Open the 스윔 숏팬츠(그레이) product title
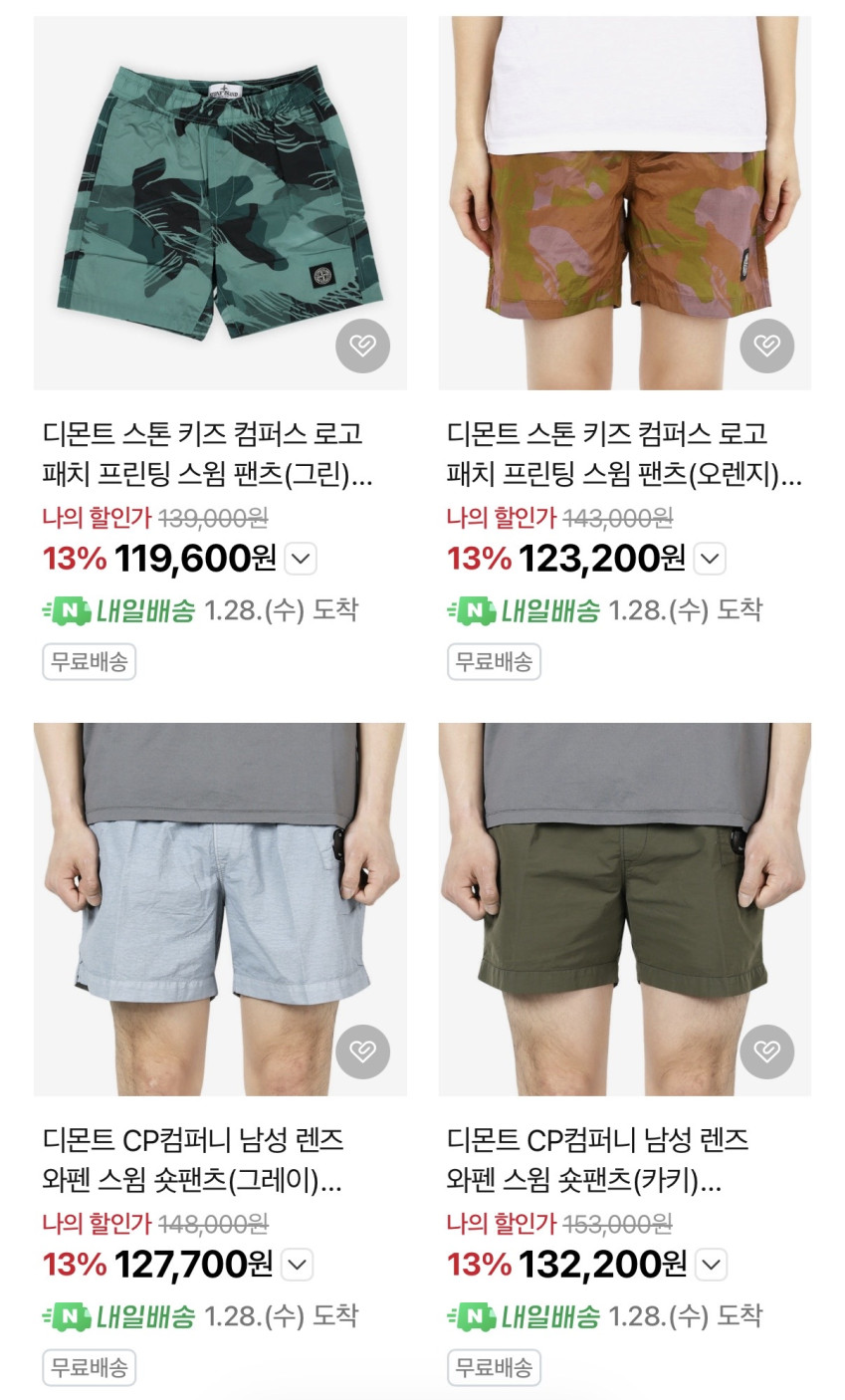845x1400 pixels. tap(192, 1160)
